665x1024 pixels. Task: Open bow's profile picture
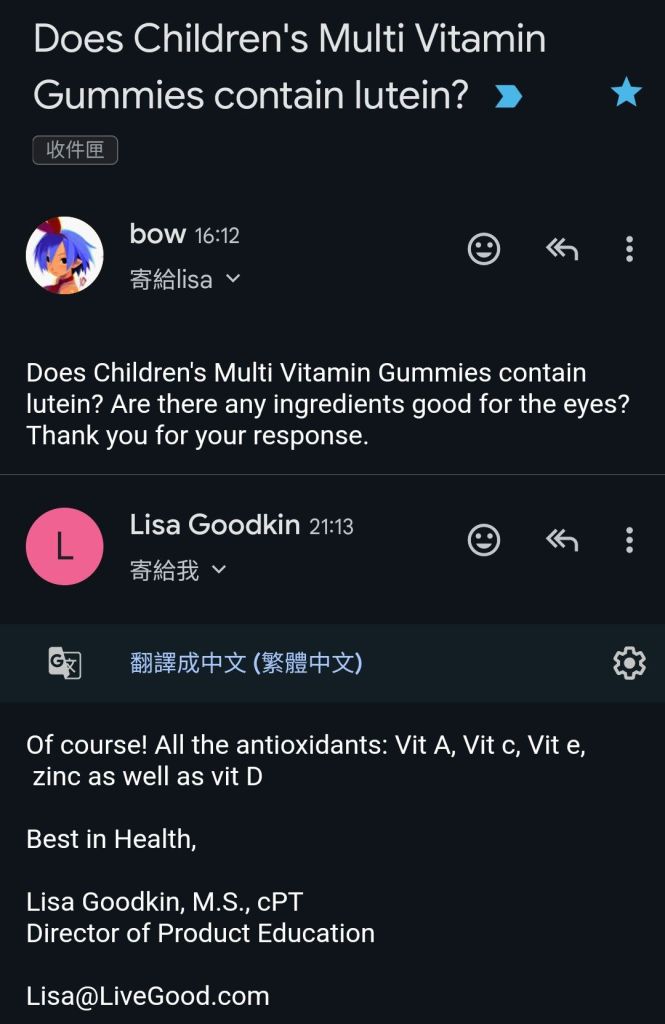point(64,255)
